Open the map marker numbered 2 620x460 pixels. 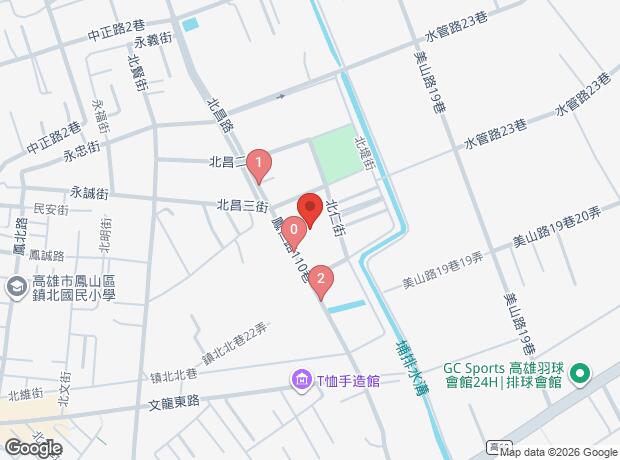tap(321, 282)
